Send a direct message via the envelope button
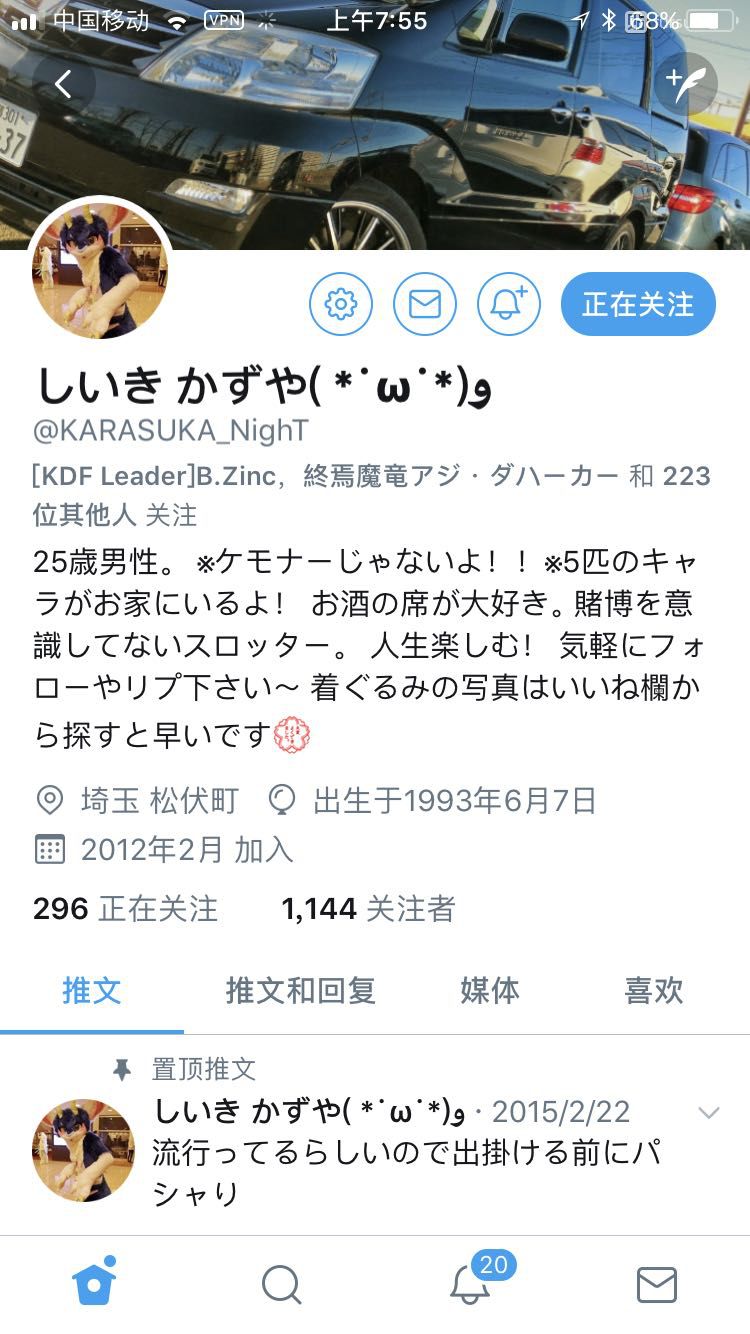This screenshot has height=1334, width=750. 425,303
